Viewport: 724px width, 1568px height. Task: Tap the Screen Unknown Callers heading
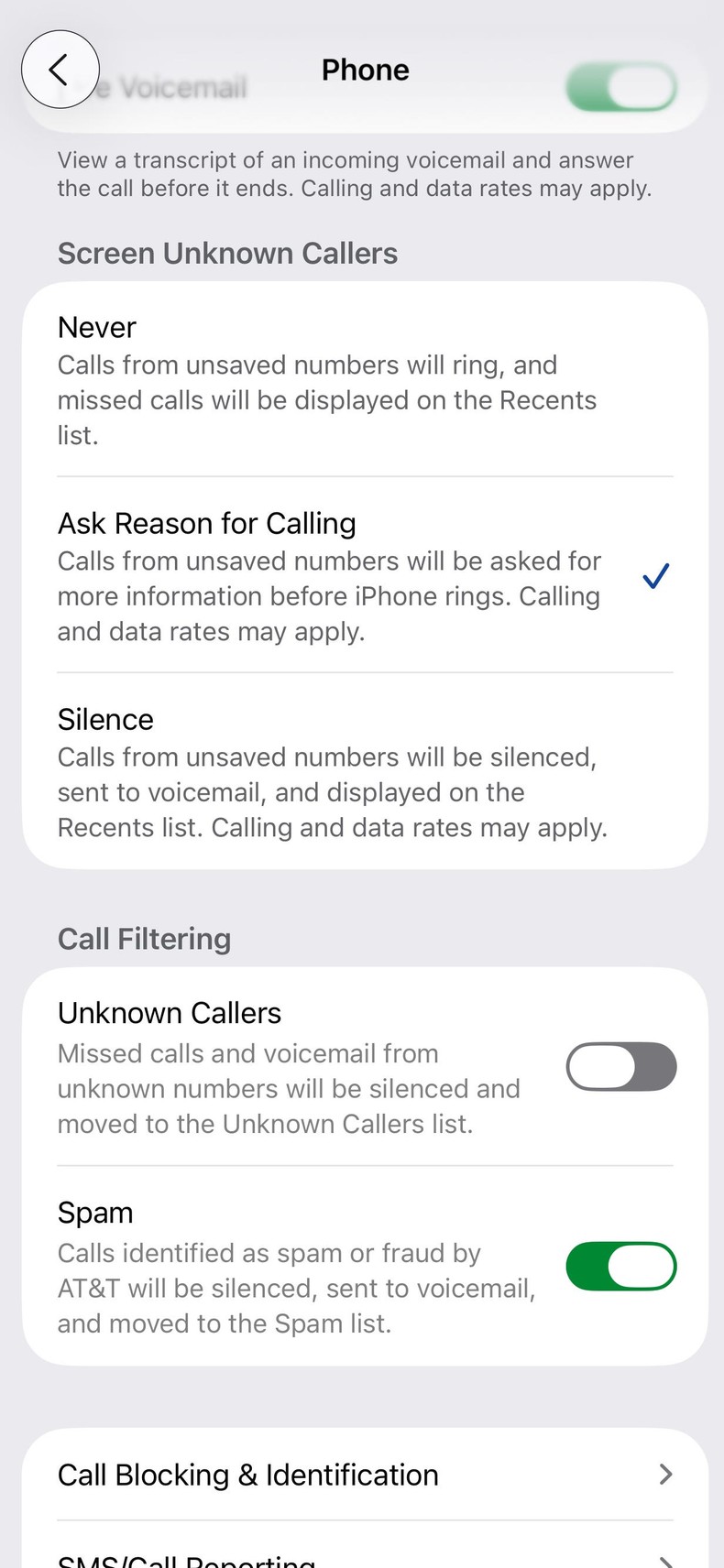tap(227, 253)
